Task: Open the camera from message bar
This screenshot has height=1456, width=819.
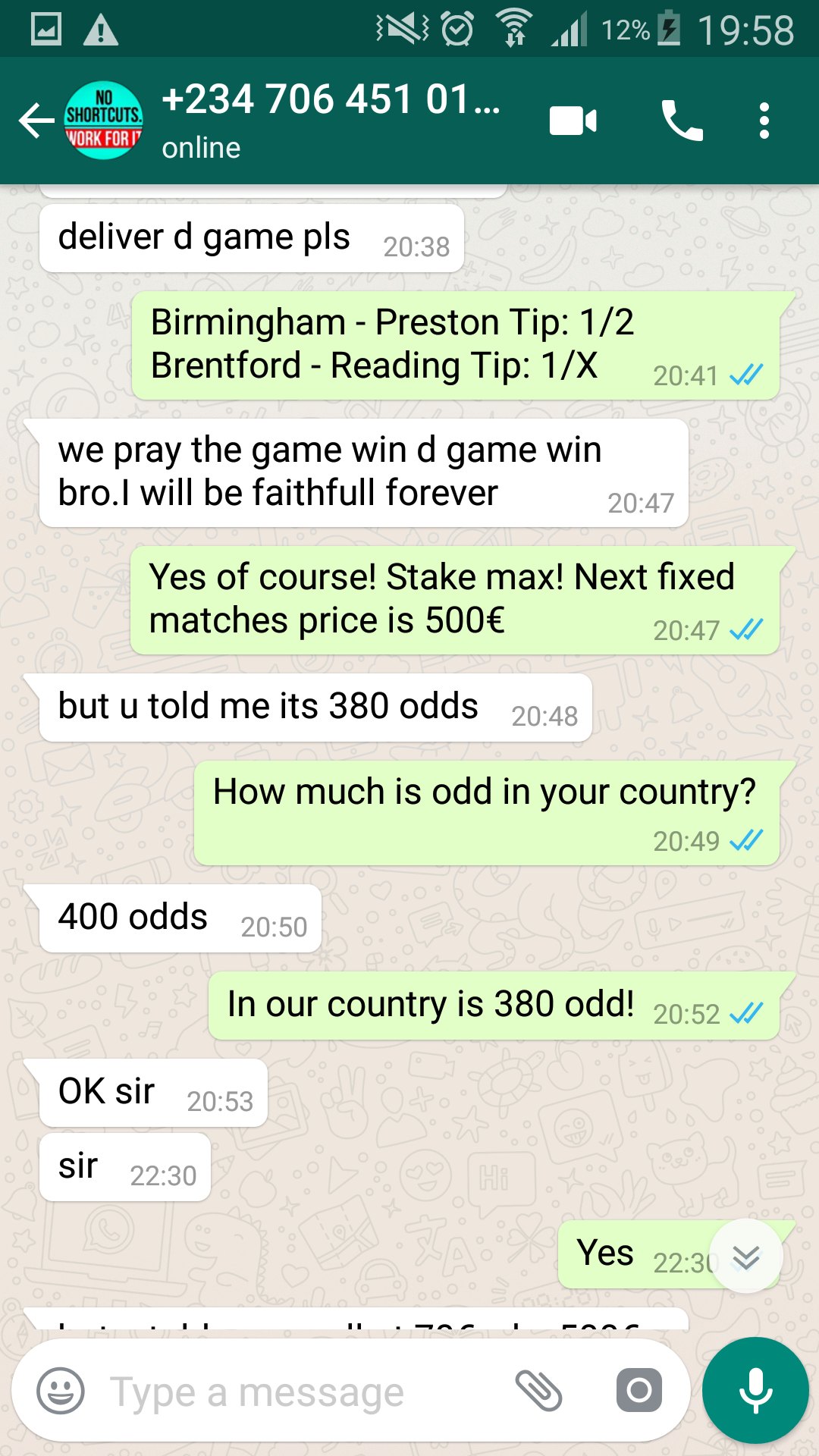Action: [x=639, y=1391]
